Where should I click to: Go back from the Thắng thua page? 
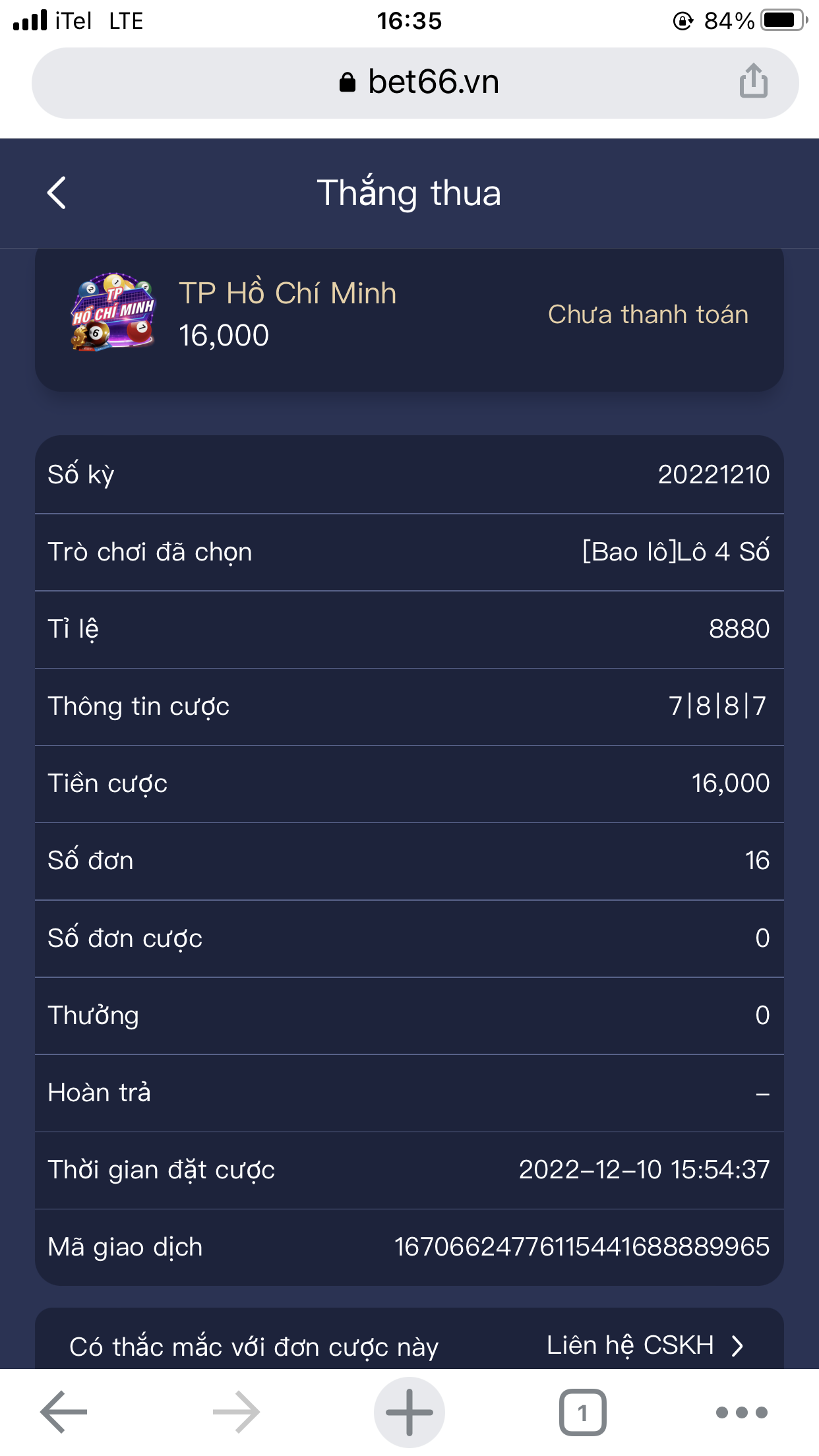pos(57,193)
